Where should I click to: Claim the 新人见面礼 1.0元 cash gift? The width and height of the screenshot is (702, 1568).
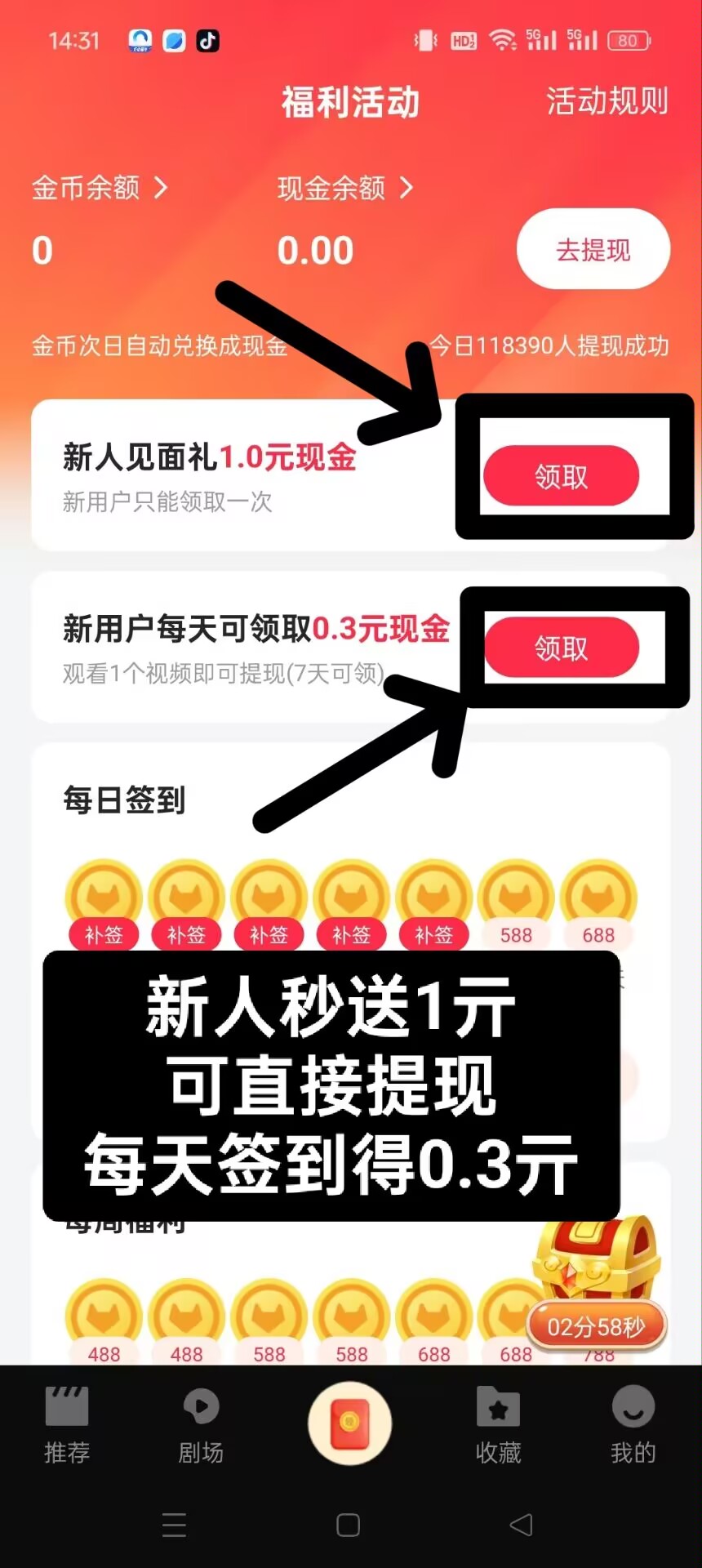point(561,476)
